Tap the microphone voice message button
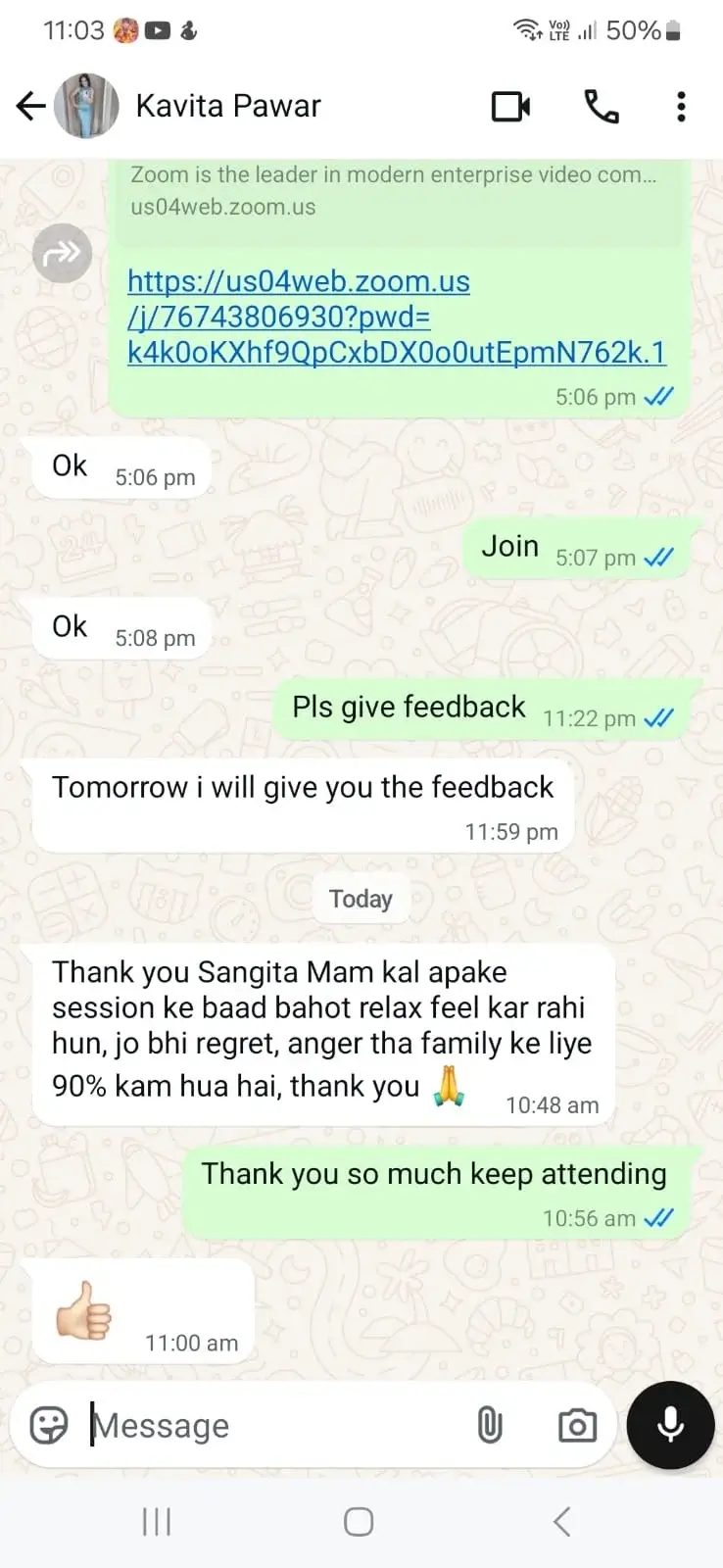The image size is (723, 1568). click(670, 1425)
